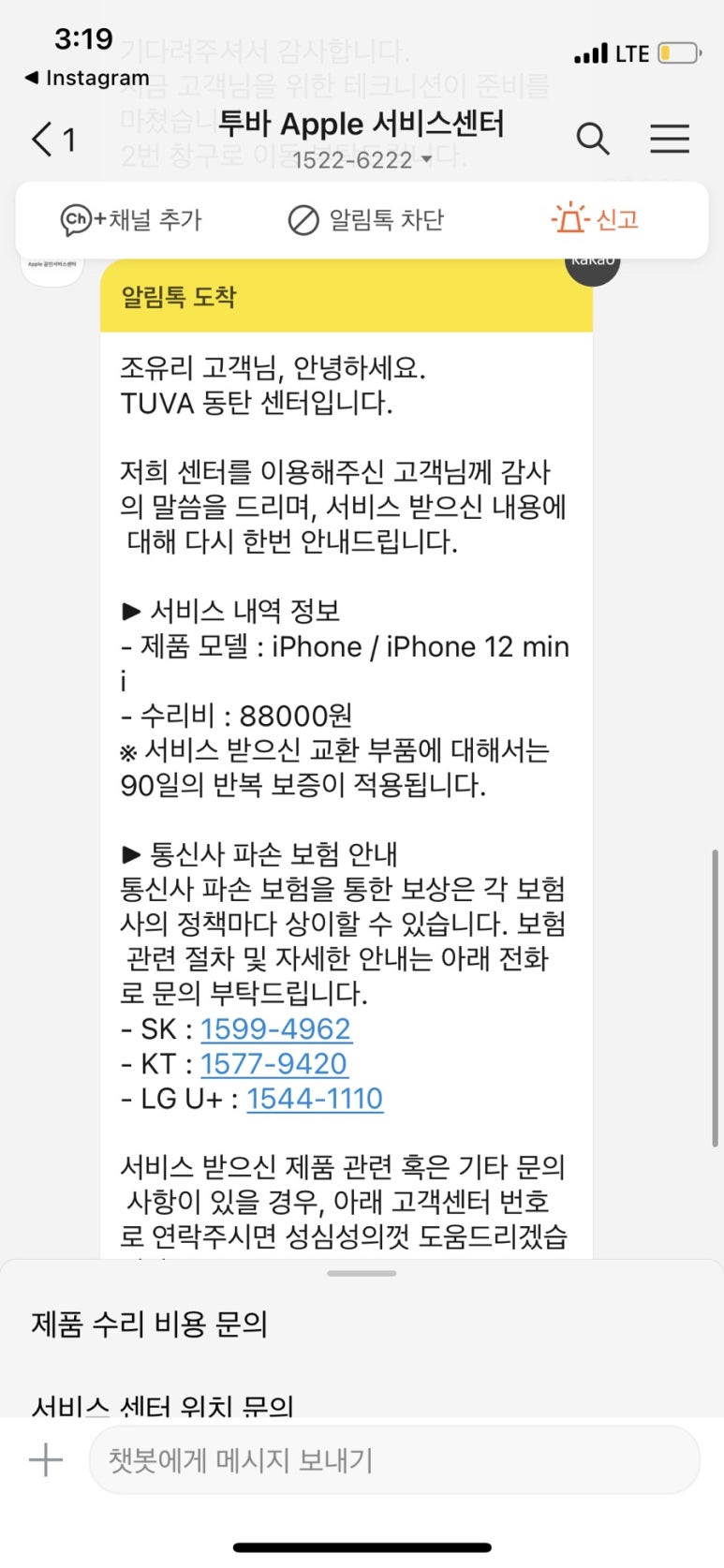Screen dimensions: 724x1568
Task: Open the chat room hamburger menu
Action: 670,139
